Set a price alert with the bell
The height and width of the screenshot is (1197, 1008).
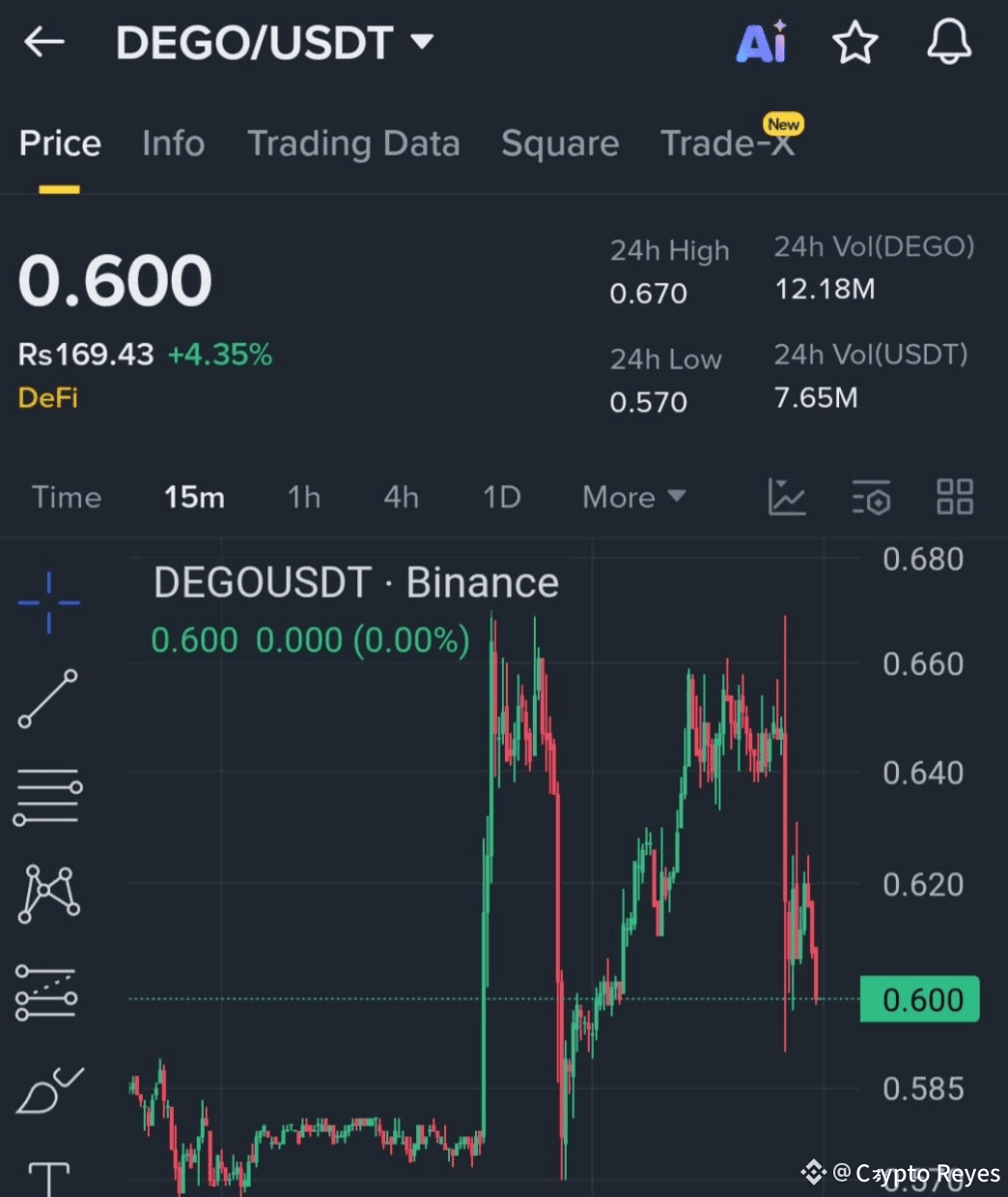click(x=949, y=42)
